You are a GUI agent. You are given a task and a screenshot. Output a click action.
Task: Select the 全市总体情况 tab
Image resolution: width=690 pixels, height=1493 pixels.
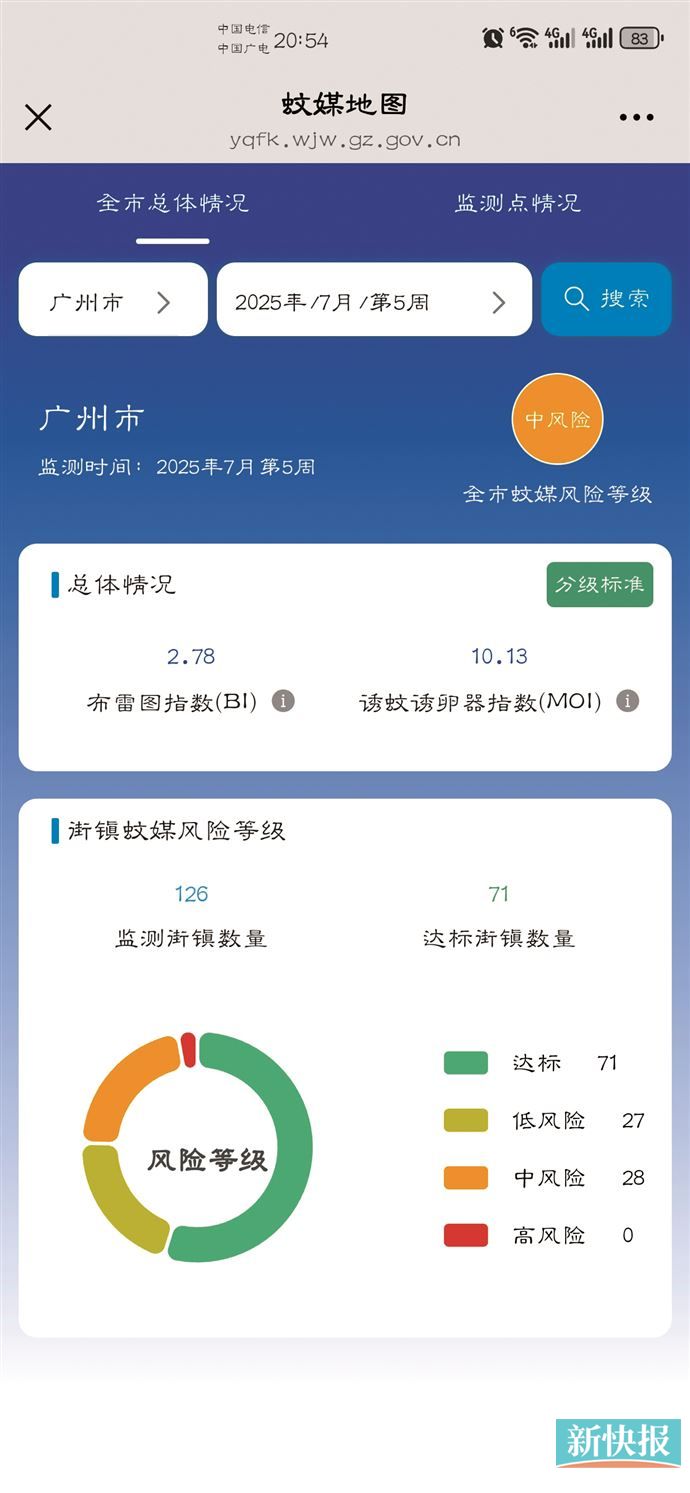[173, 203]
